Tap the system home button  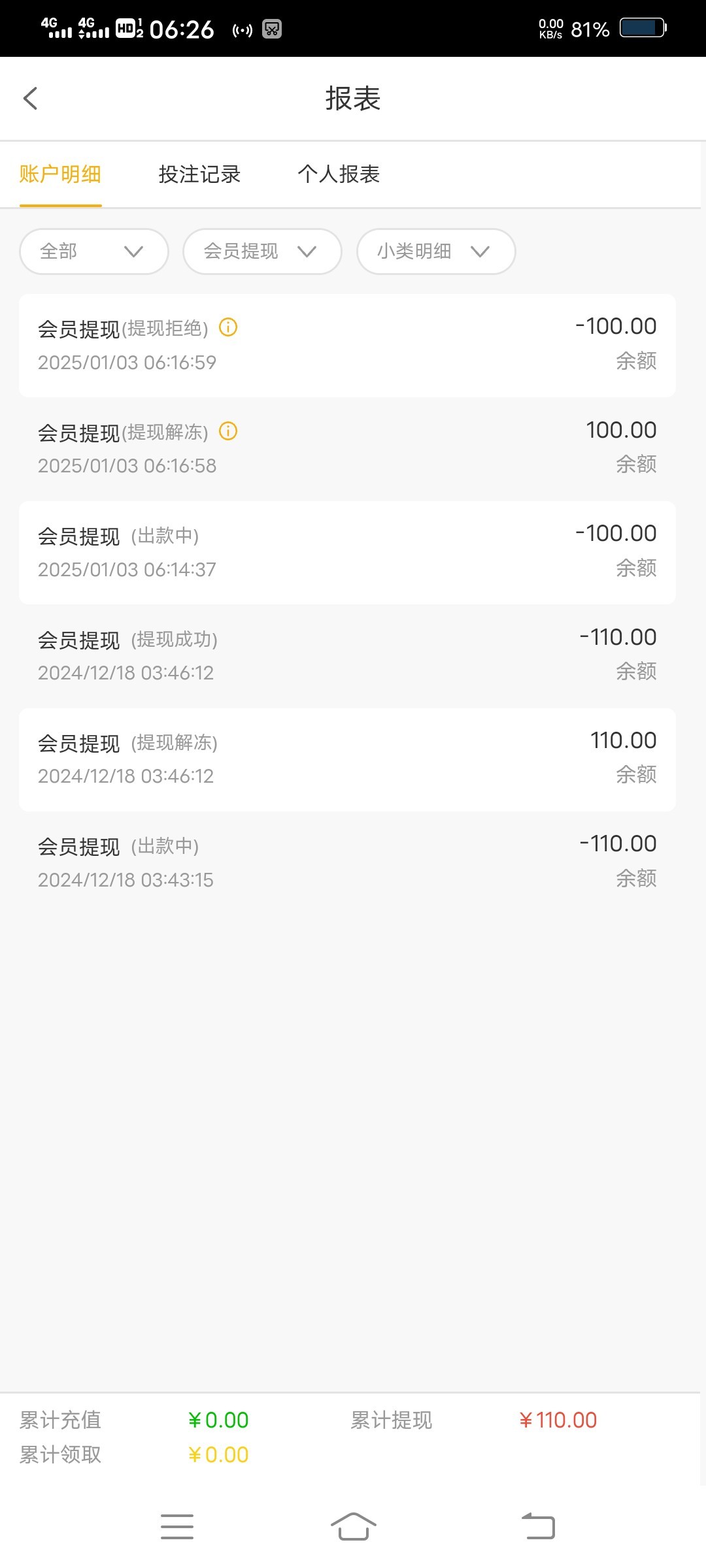coord(353,1527)
